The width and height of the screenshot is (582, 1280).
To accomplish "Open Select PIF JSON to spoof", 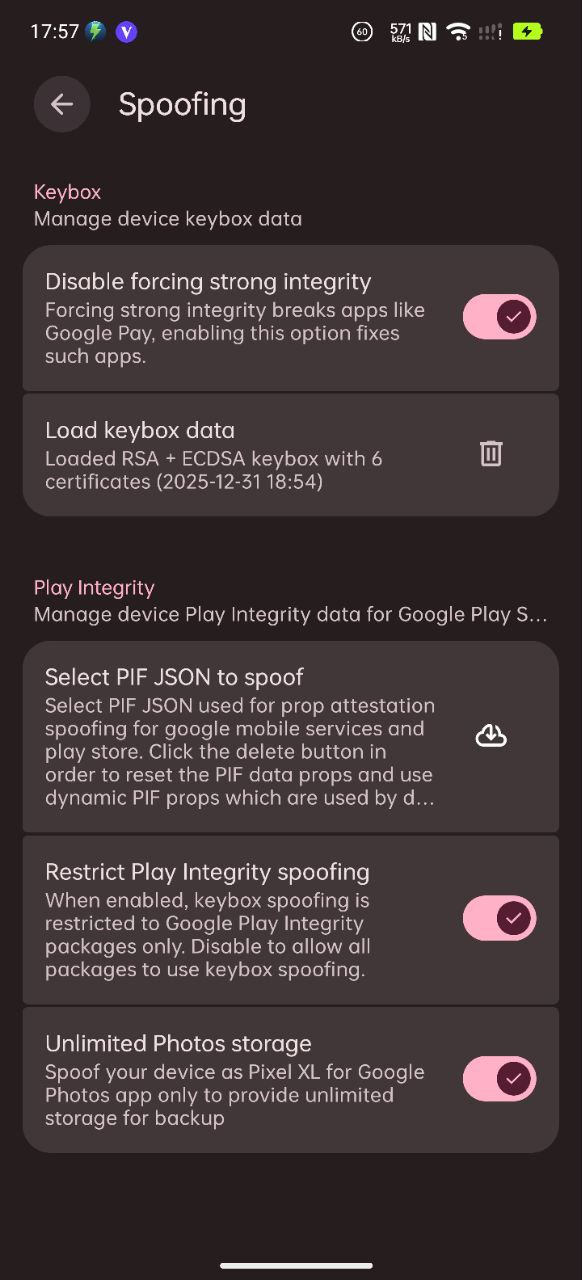I will pos(290,737).
